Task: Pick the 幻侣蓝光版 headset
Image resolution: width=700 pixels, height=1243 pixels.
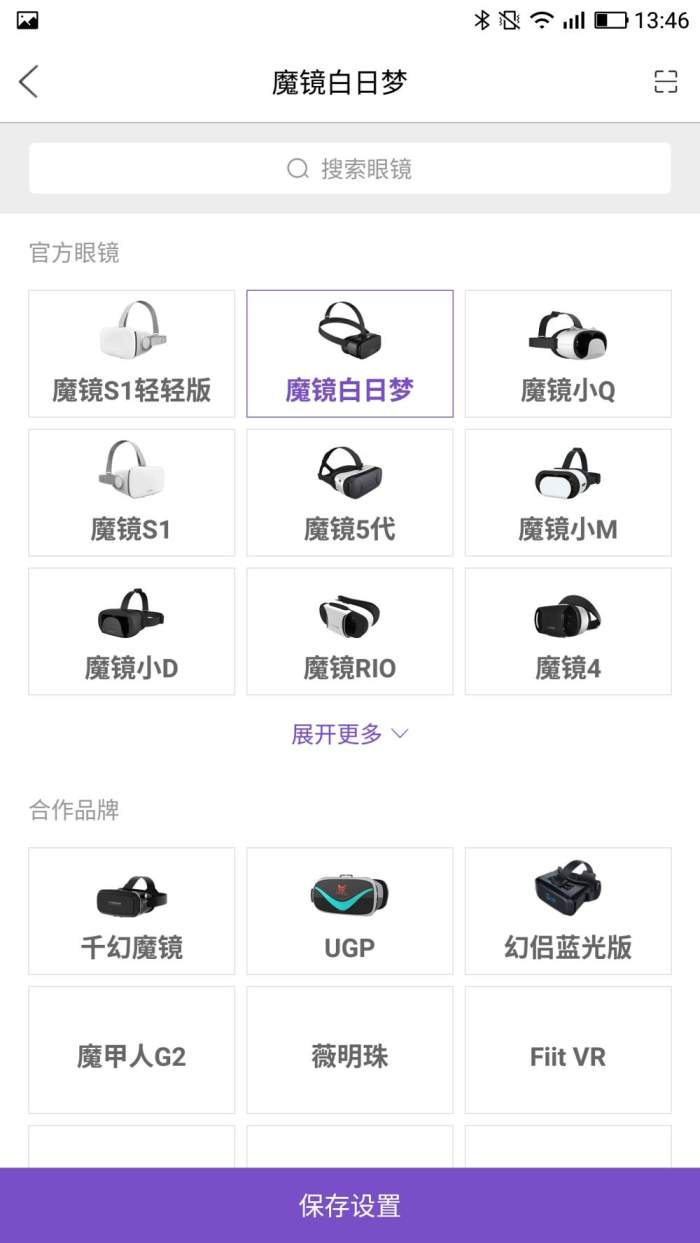Action: pos(568,911)
